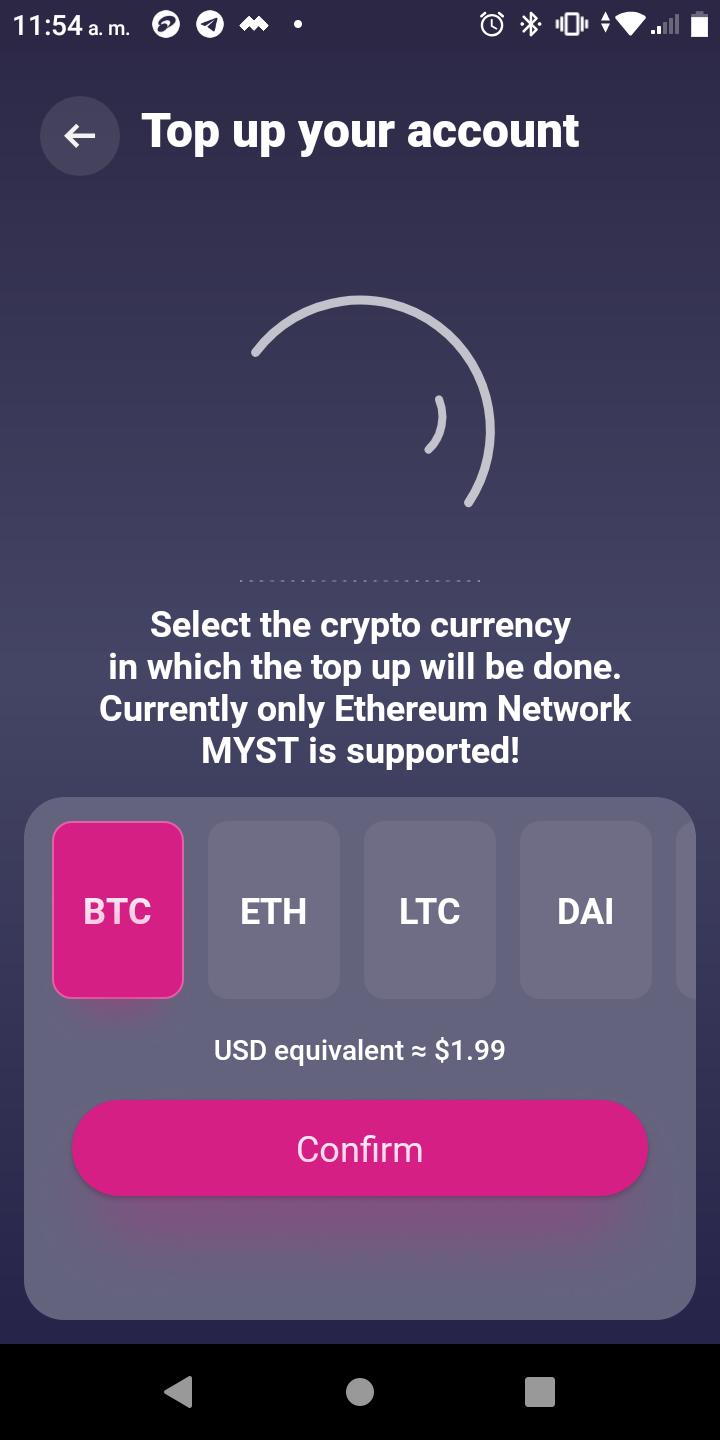Switch the currency to DAI
Image resolution: width=720 pixels, height=1440 pixels.
[586, 910]
